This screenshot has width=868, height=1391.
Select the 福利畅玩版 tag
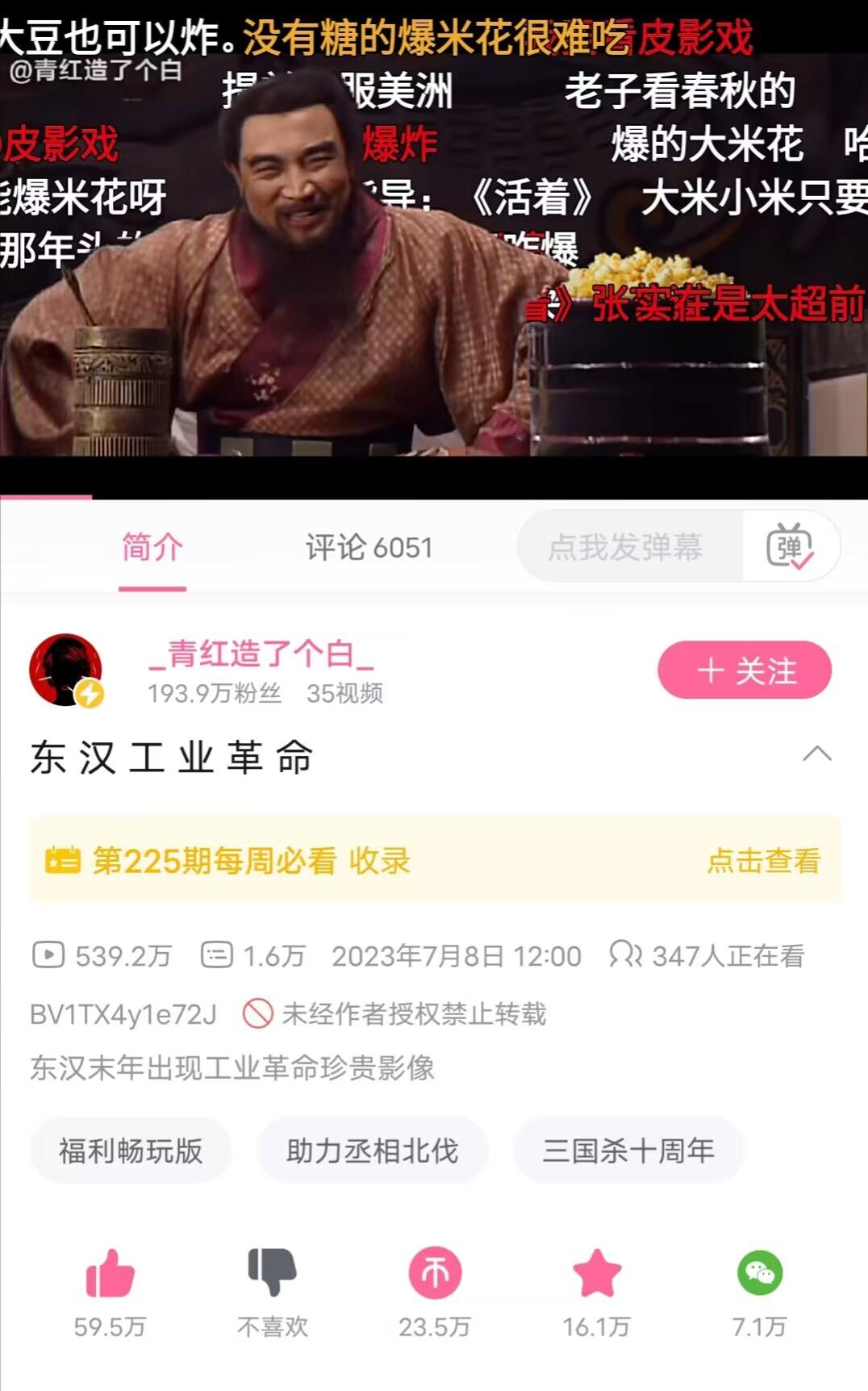click(131, 1151)
